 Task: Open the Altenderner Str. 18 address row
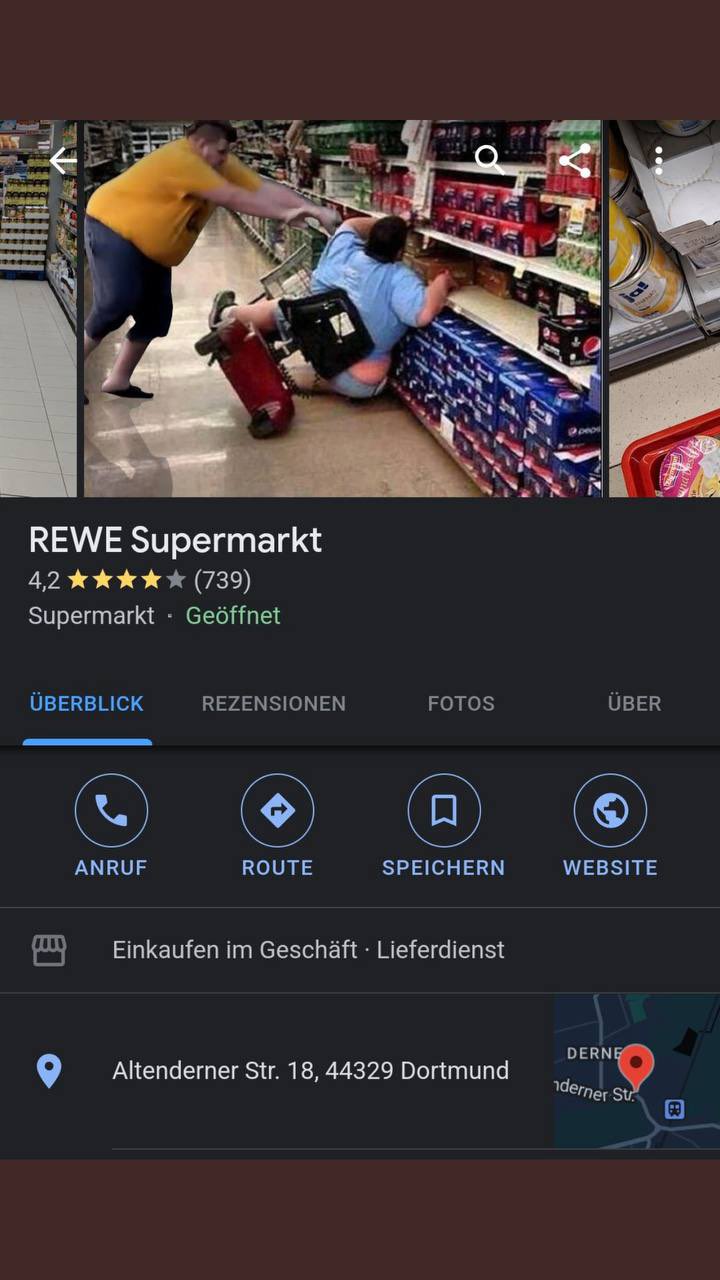click(x=310, y=1071)
